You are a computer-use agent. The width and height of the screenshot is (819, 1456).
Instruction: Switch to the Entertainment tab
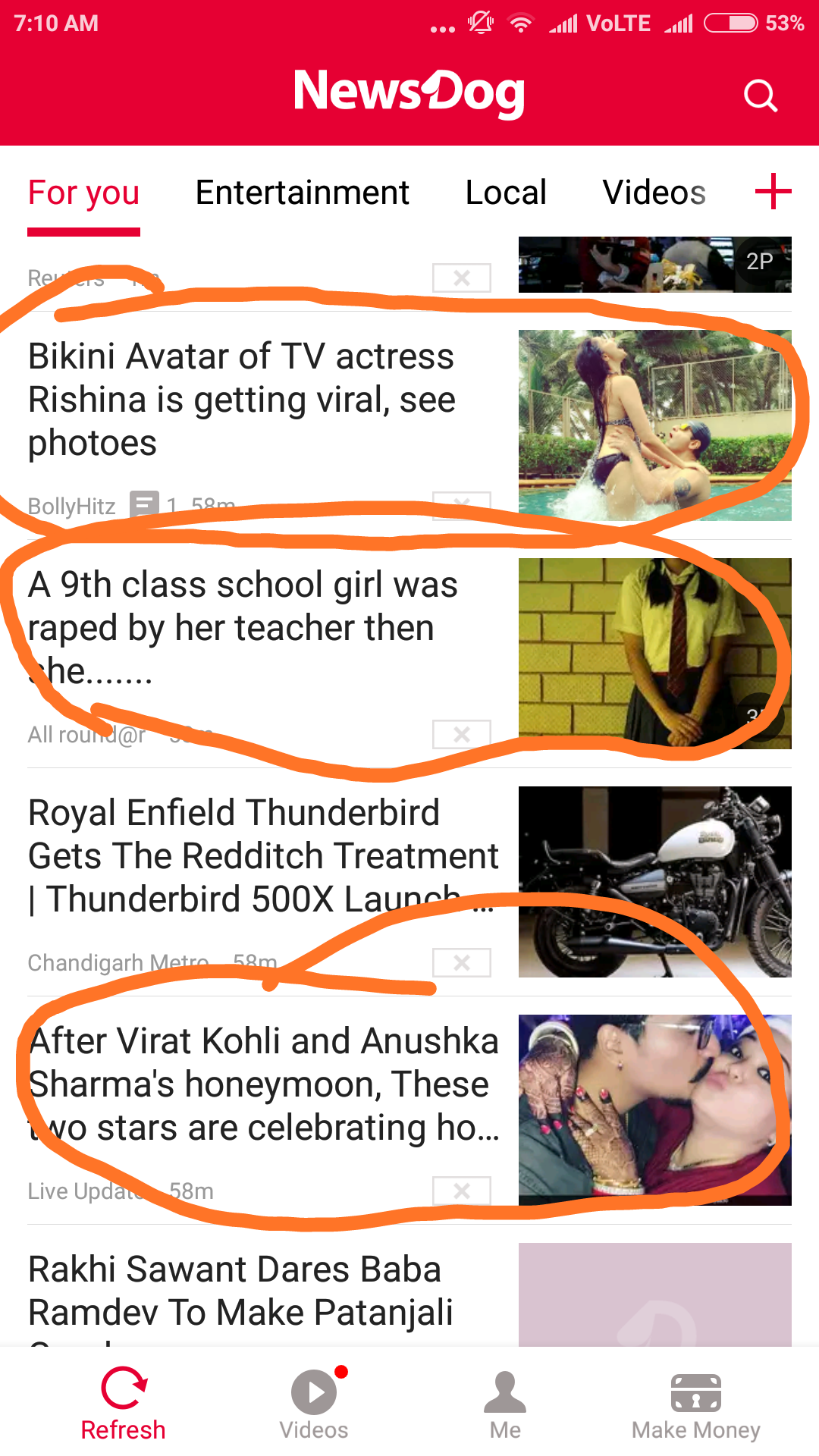click(x=302, y=193)
